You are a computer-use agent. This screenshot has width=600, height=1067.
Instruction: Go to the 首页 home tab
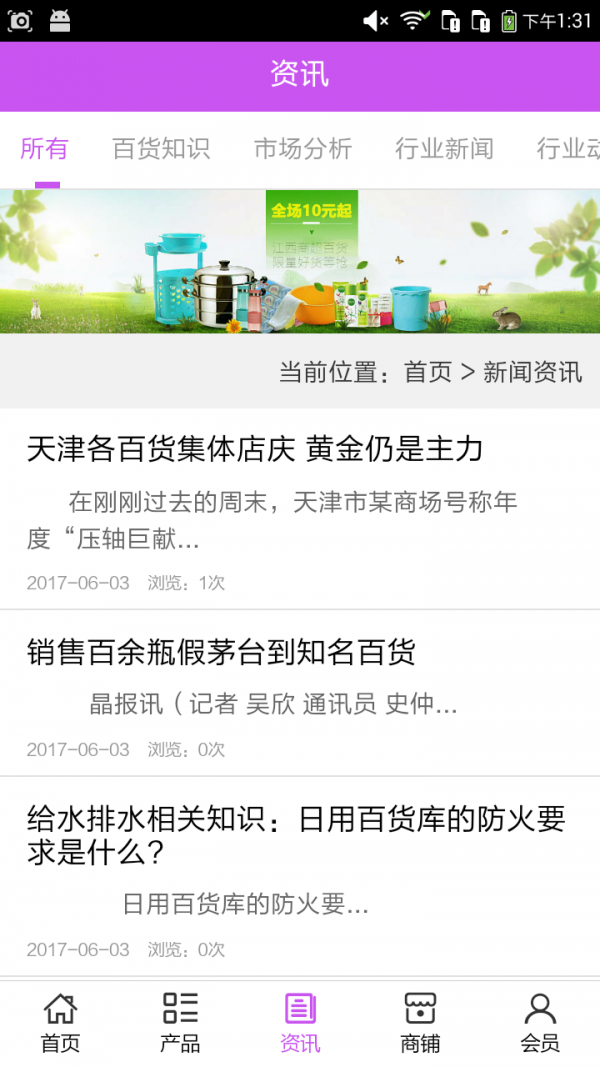(x=60, y=1022)
